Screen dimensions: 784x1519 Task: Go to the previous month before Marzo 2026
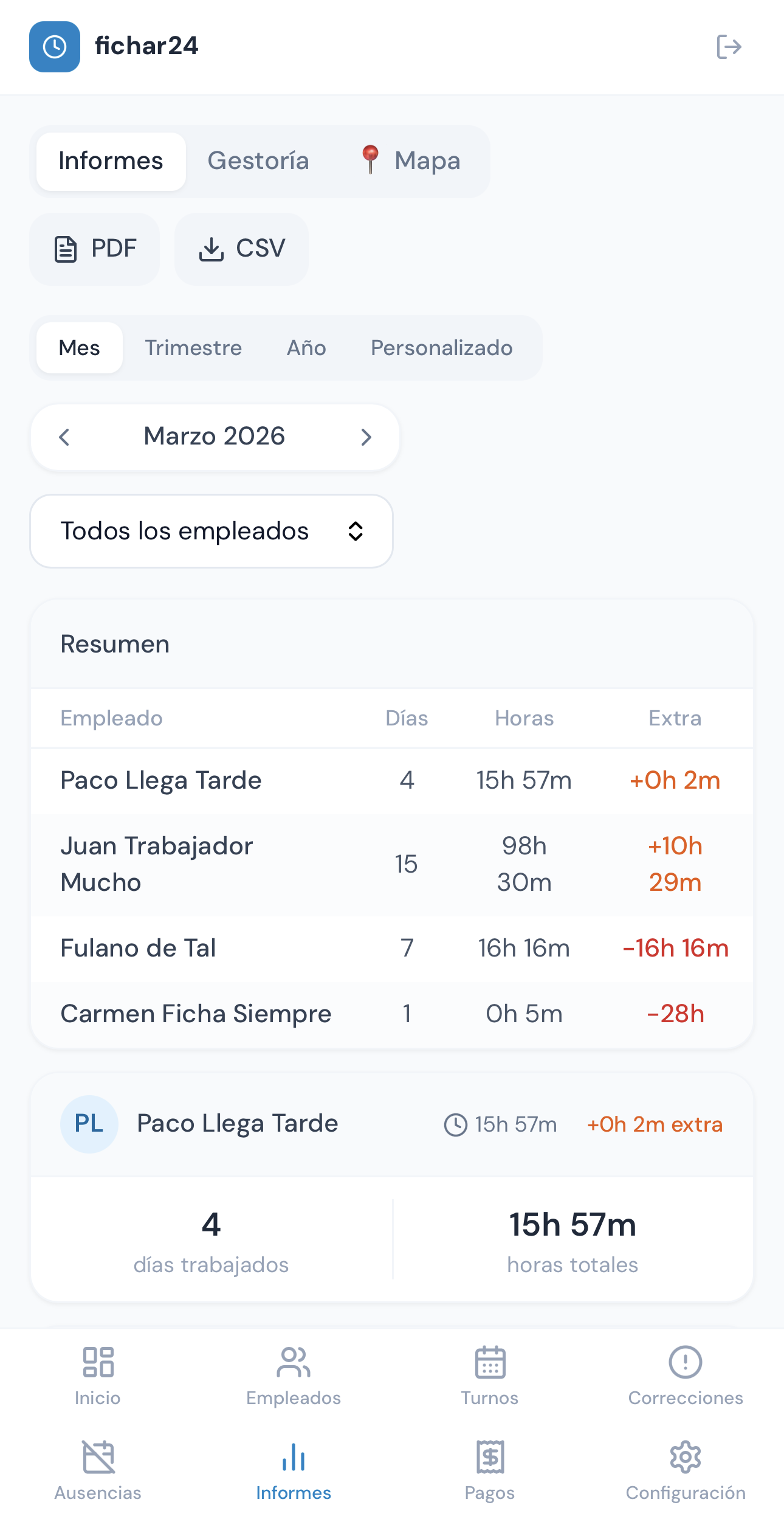point(64,437)
